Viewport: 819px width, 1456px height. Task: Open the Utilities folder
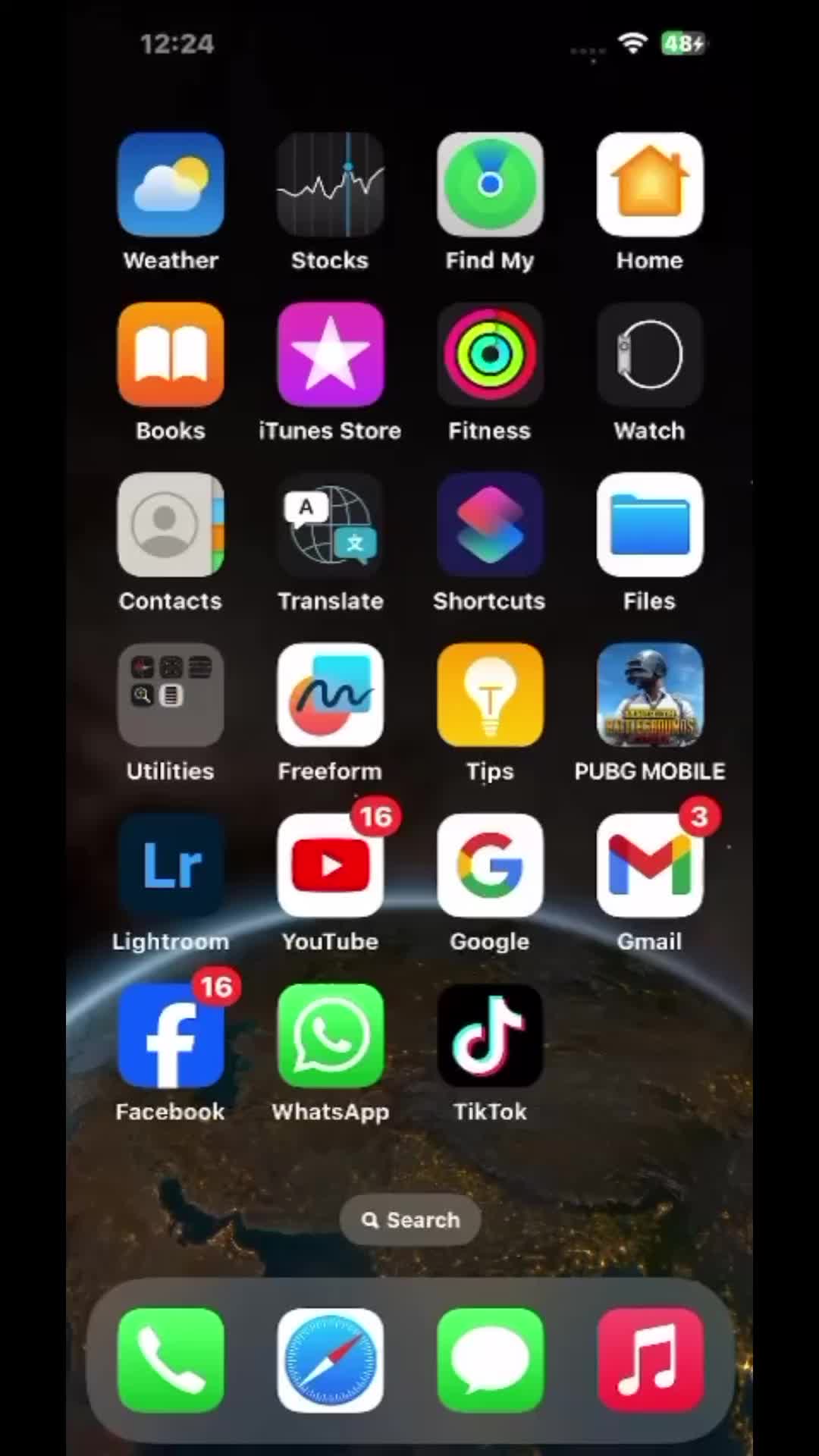[171, 695]
